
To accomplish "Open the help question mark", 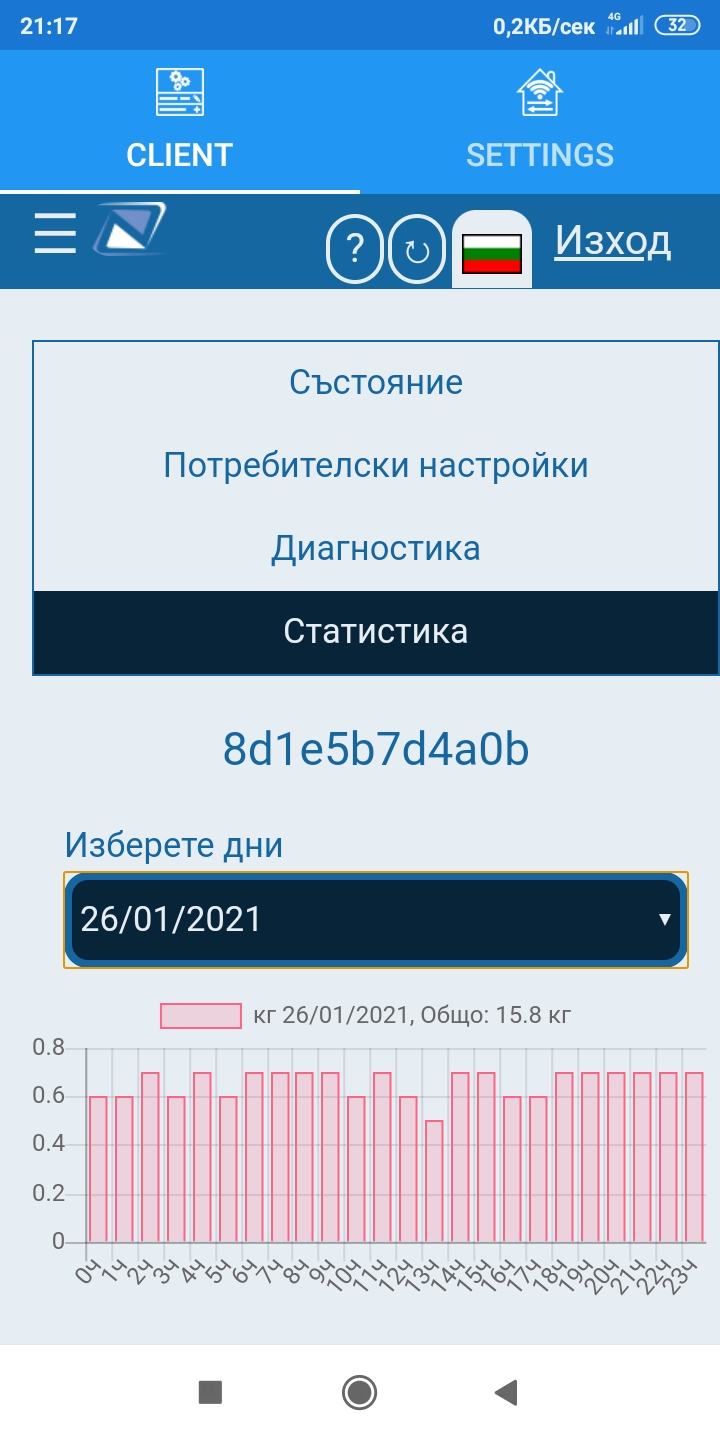I will [x=355, y=249].
